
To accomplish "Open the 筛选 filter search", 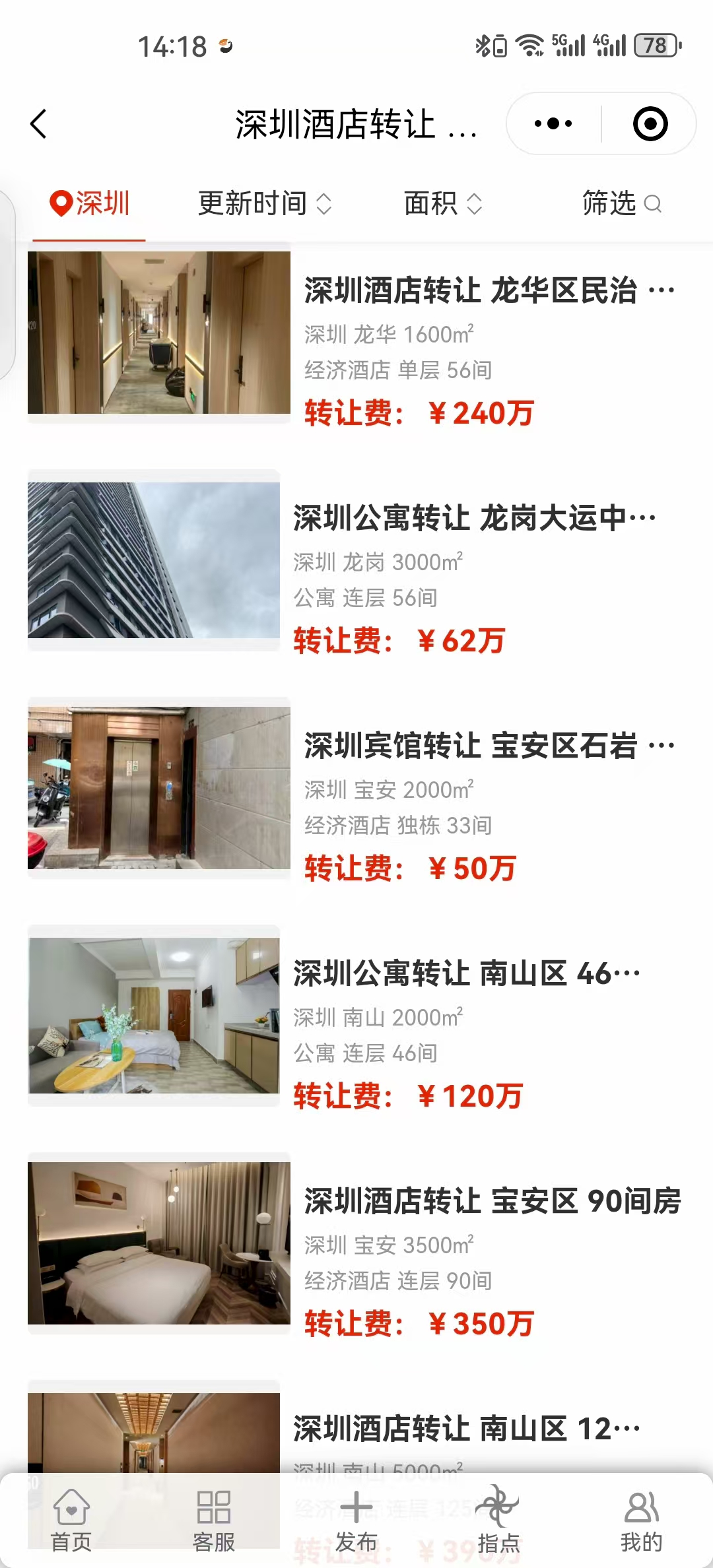I will [x=621, y=203].
